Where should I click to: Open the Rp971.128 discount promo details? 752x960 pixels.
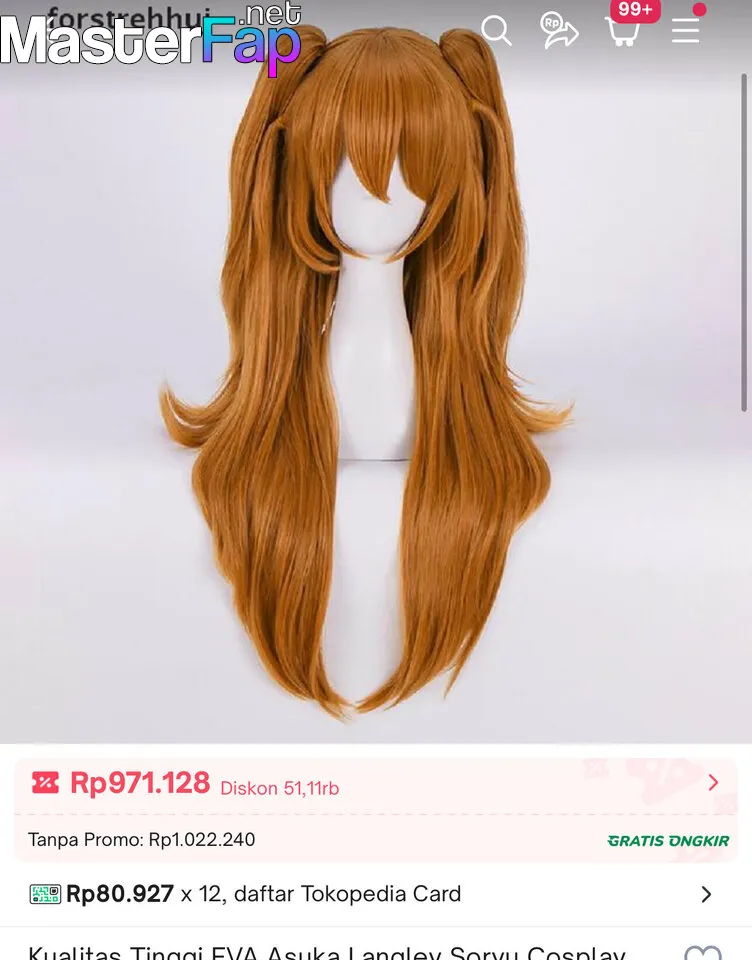[x=712, y=783]
